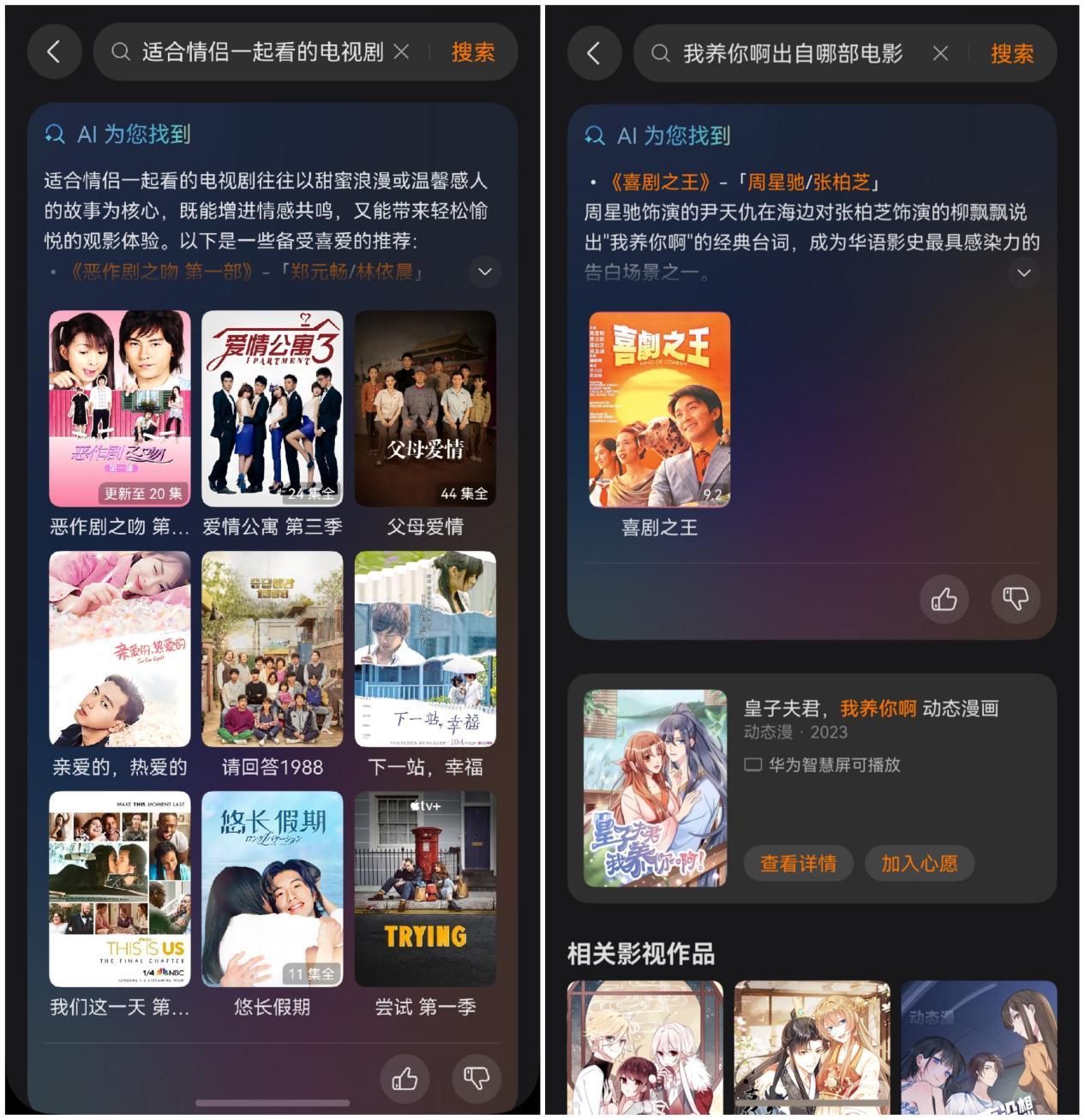Viewport: 1085px width, 1120px height.
Task: Open 恶作剧之吻 第一部 poster
Action: click(x=120, y=409)
